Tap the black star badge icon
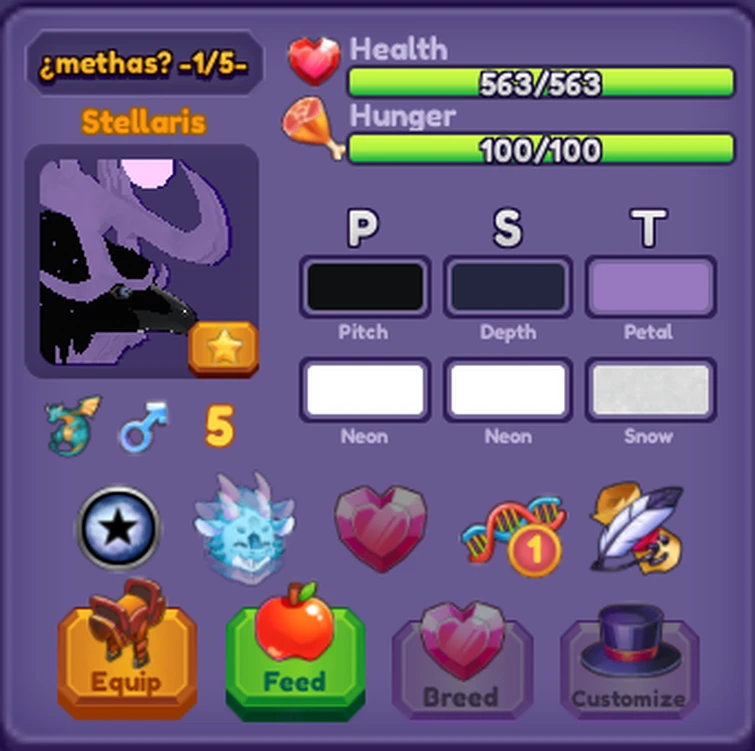This screenshot has width=755, height=751. coord(119,527)
